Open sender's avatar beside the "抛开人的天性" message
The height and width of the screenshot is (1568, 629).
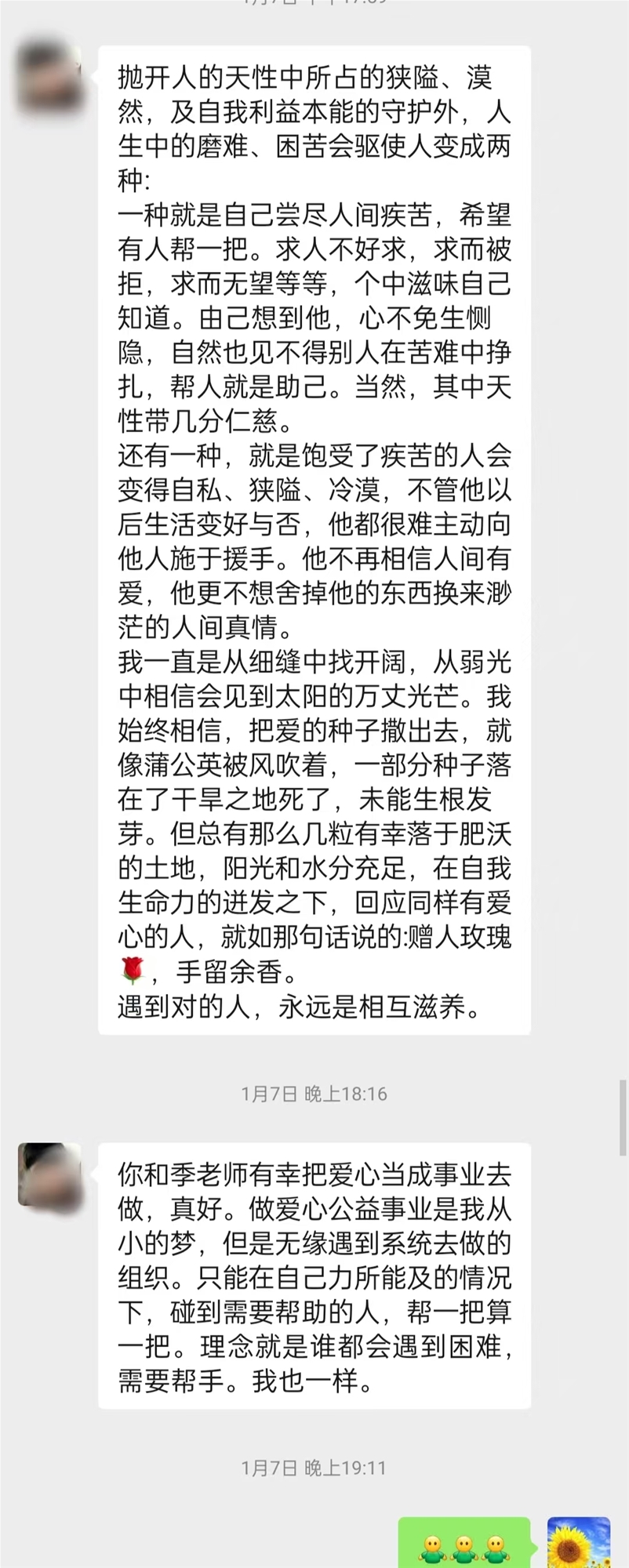[49, 77]
